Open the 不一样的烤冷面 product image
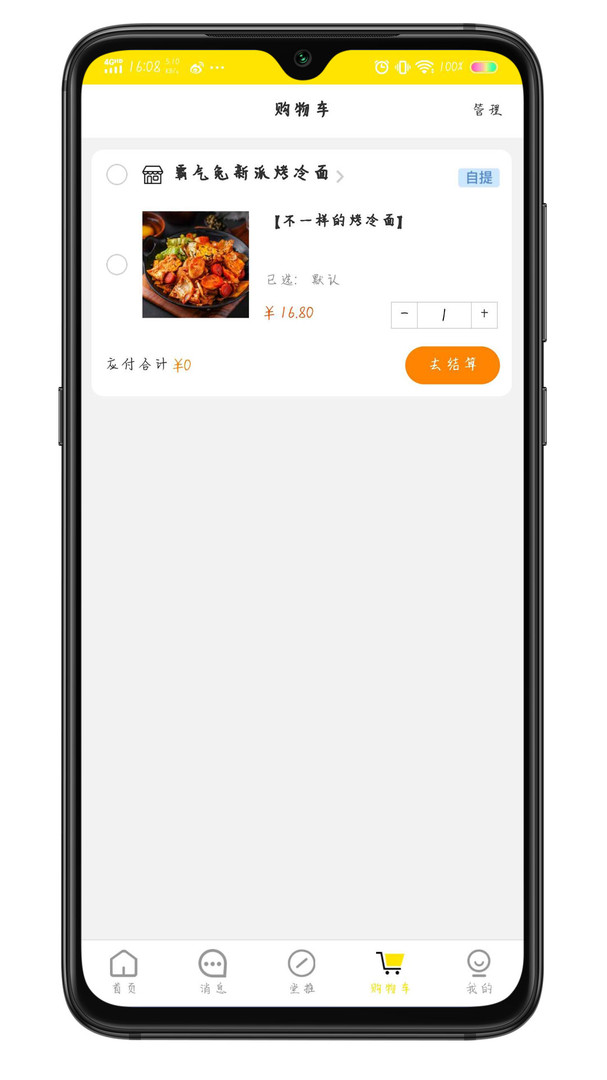Image resolution: width=607 pixels, height=1080 pixels. coord(196,264)
